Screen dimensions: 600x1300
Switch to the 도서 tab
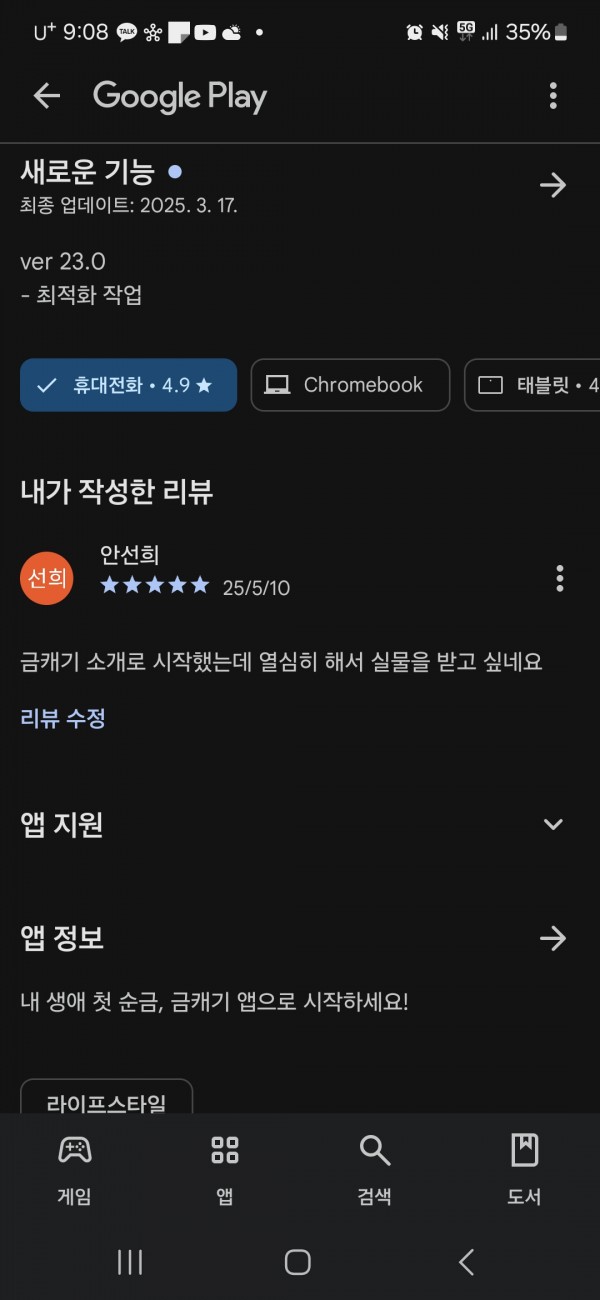(525, 1170)
